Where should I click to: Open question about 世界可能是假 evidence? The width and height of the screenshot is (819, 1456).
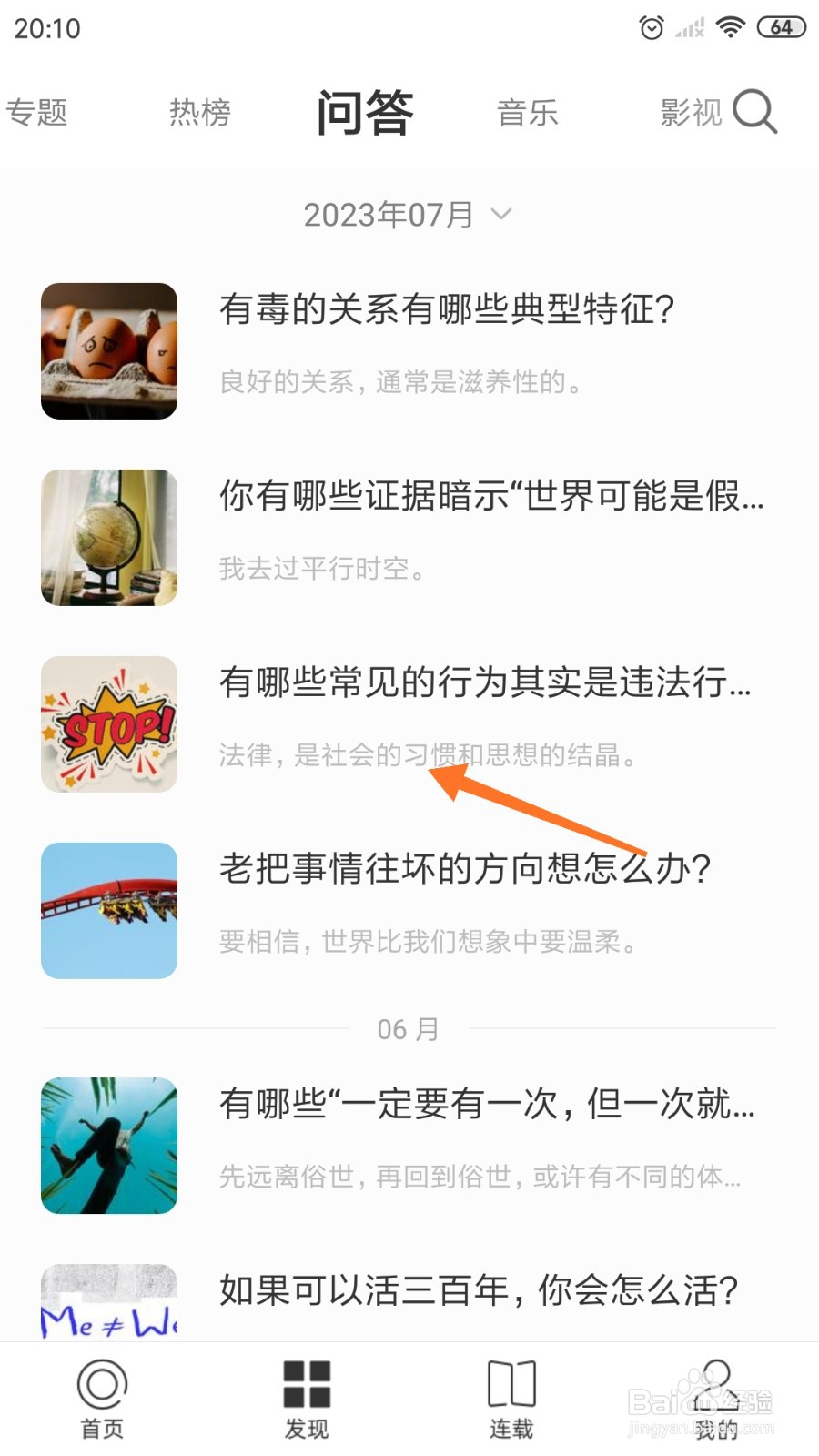click(x=409, y=537)
